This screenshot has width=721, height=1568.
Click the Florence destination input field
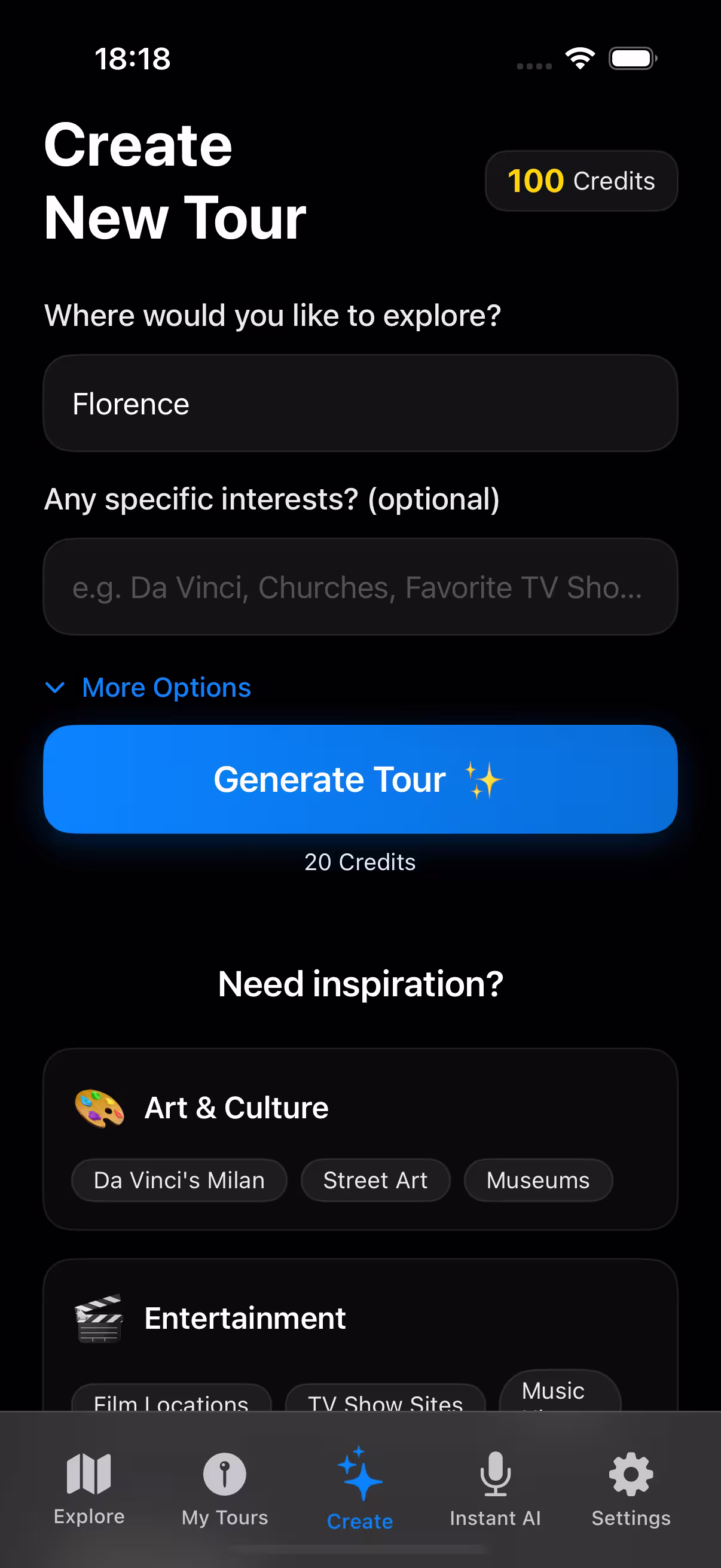coord(360,403)
